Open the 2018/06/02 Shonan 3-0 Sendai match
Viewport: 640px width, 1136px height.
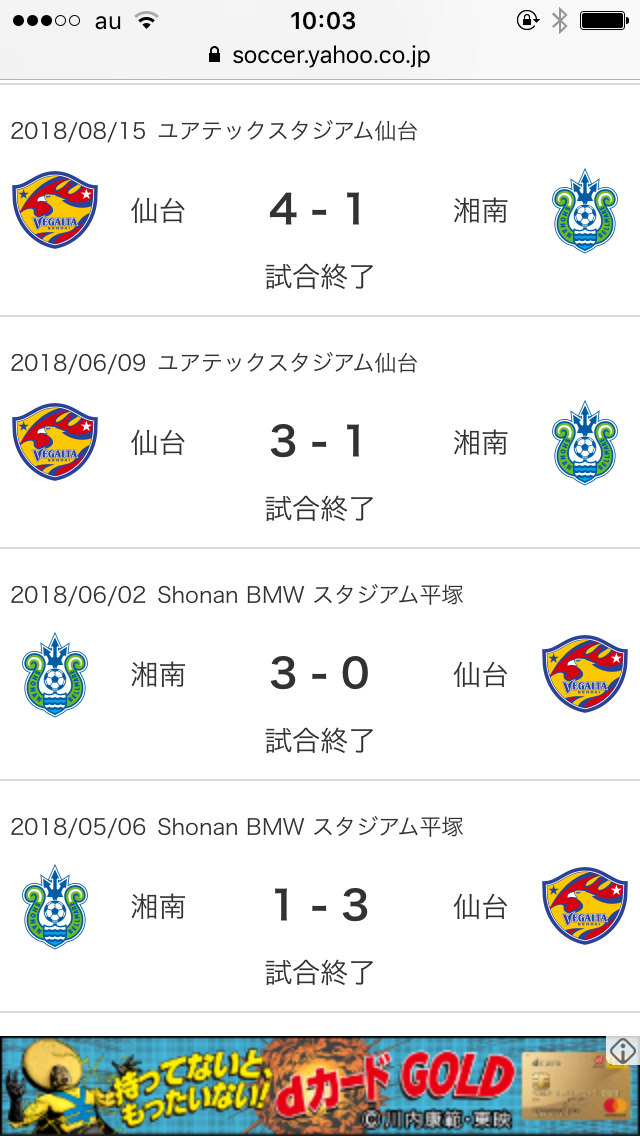(319, 674)
